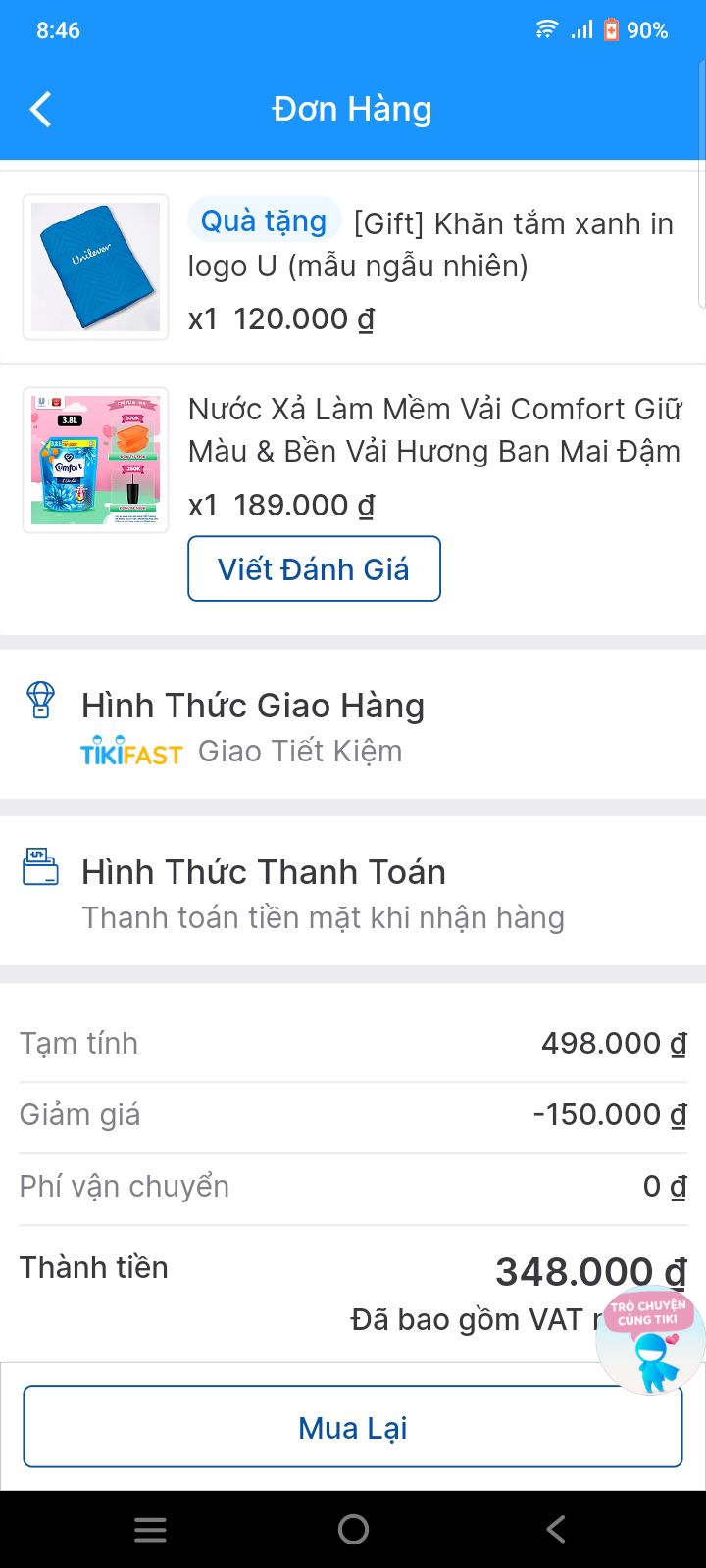Image resolution: width=706 pixels, height=1568 pixels.
Task: Select the TIKIFAST logo
Action: pos(130,753)
